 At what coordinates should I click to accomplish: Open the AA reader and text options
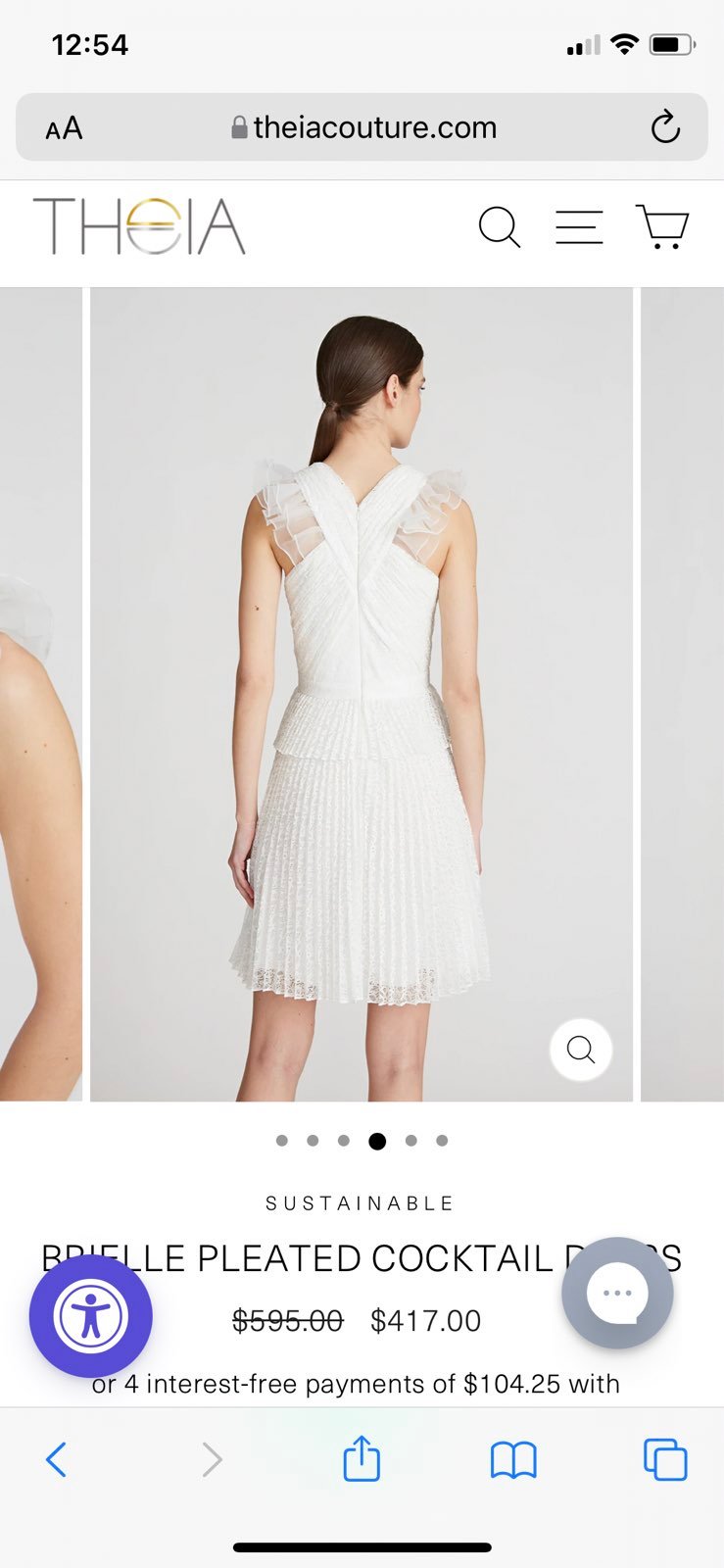point(64,128)
